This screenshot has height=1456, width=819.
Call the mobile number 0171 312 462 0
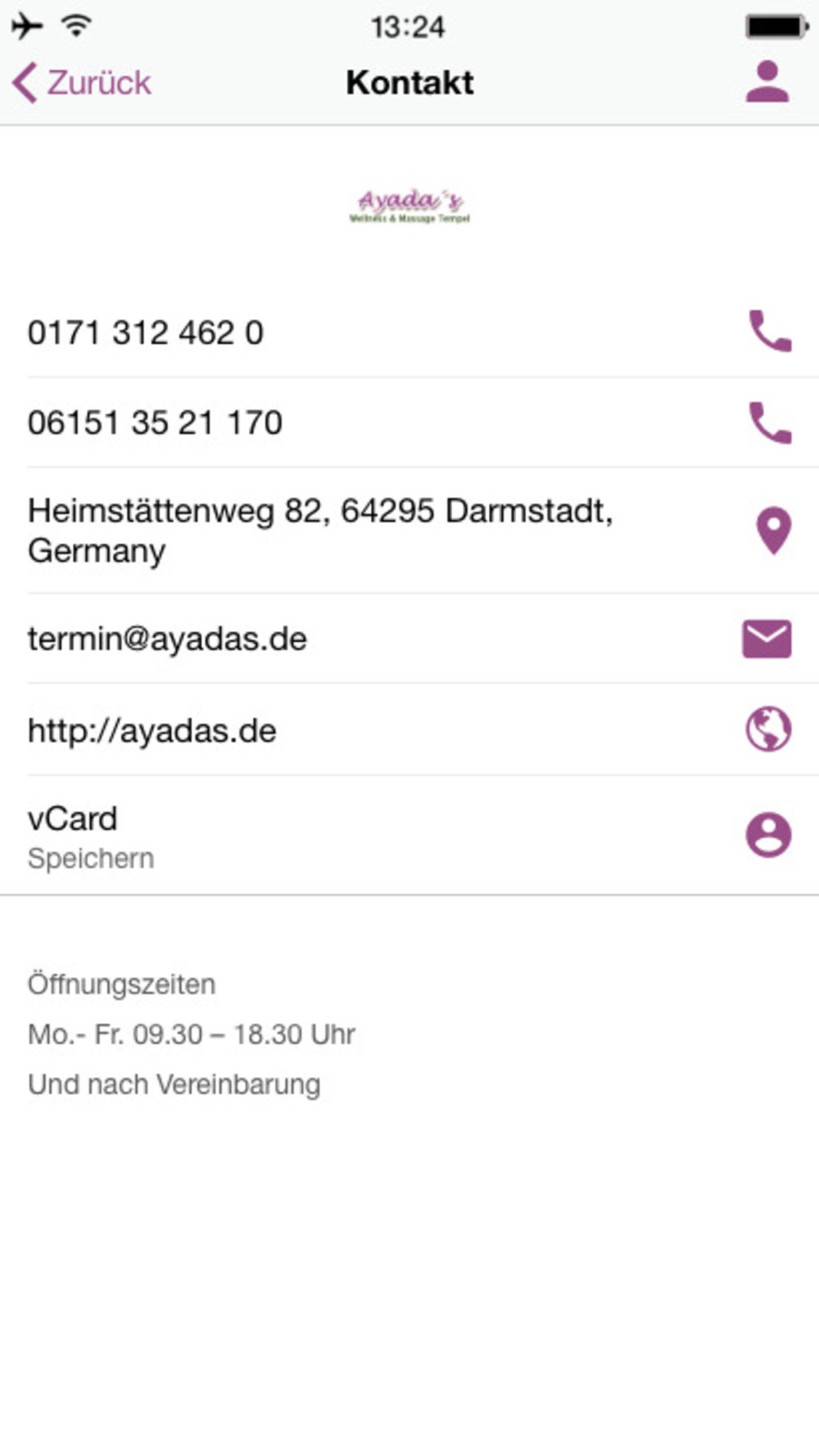pyautogui.click(x=769, y=332)
